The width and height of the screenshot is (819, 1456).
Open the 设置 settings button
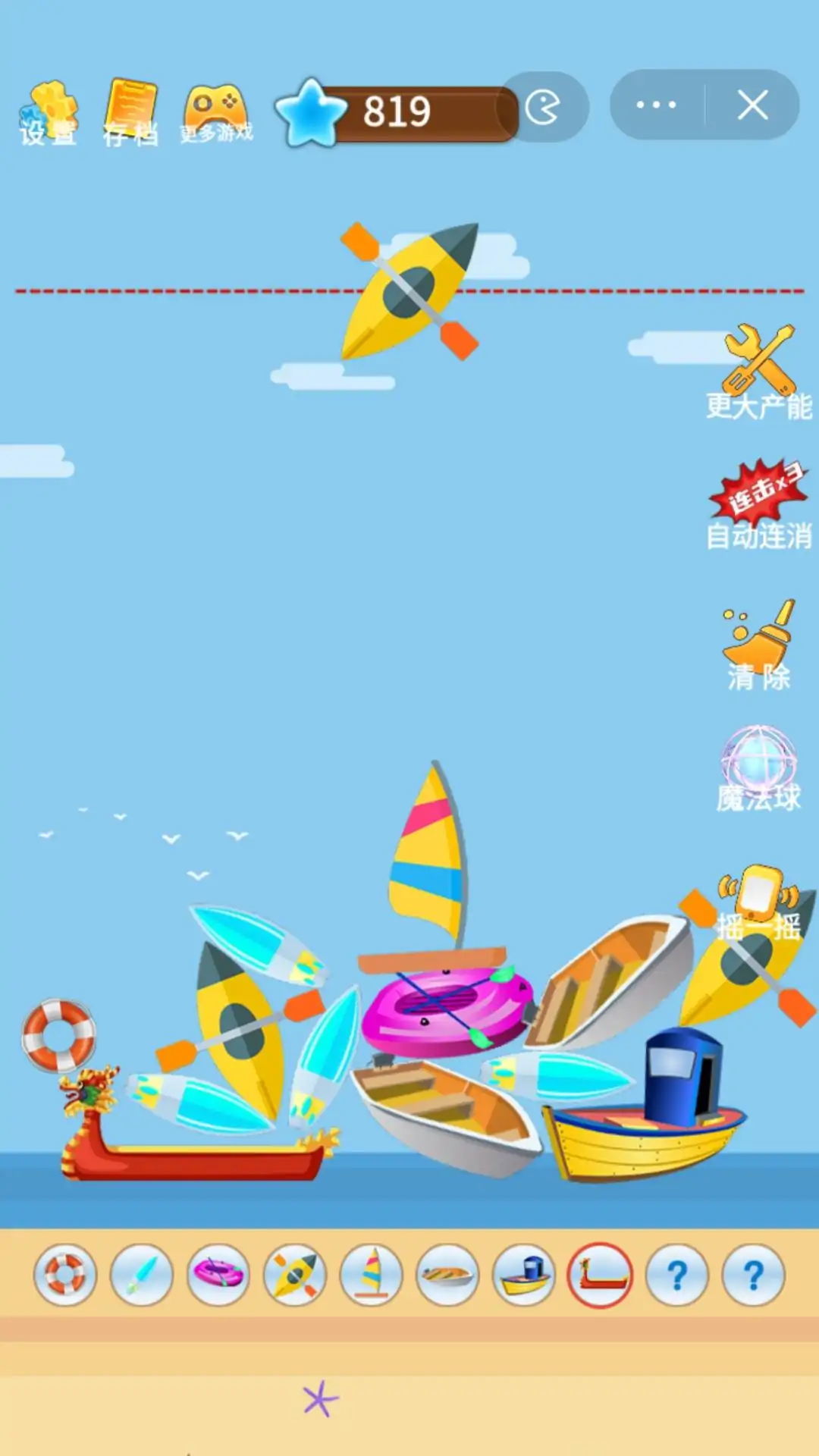point(49,114)
